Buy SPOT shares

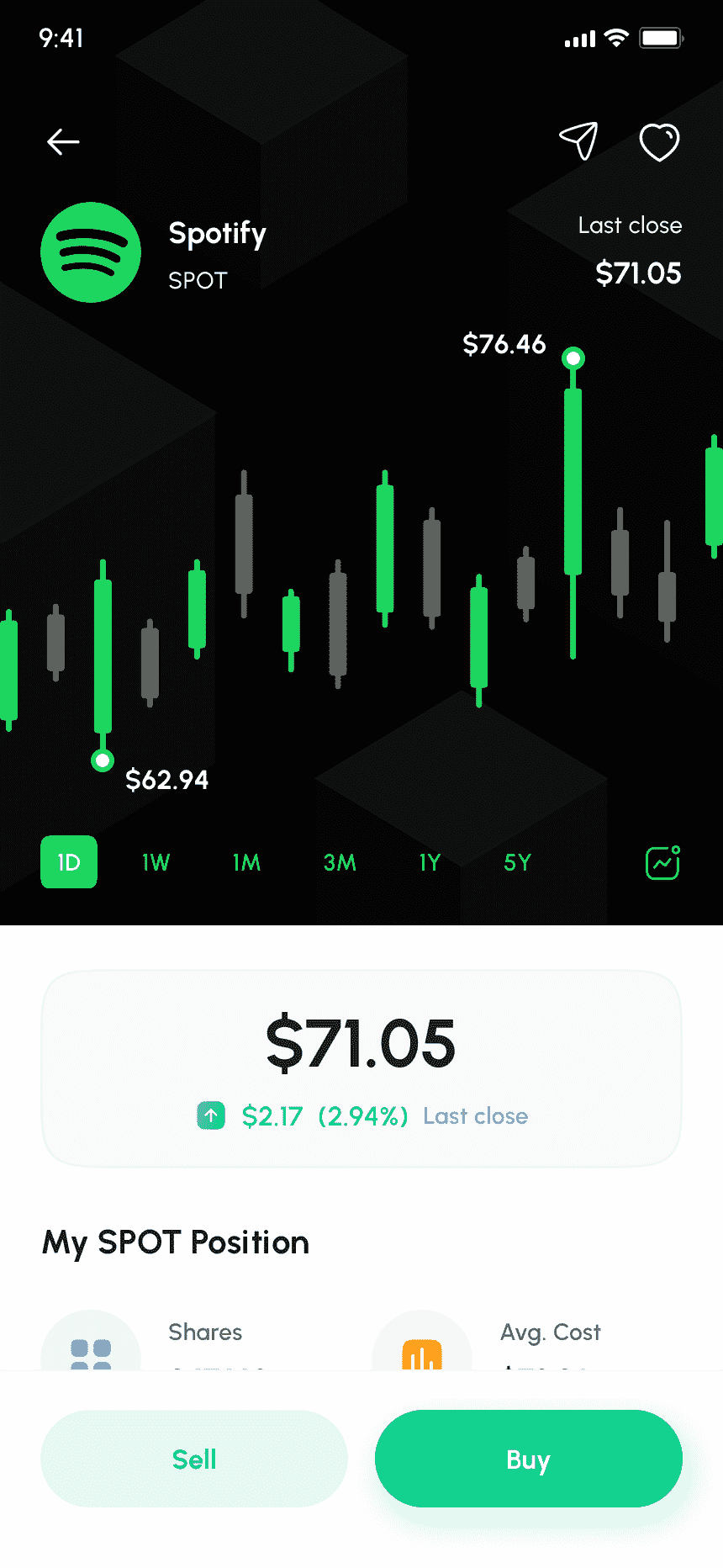pyautogui.click(x=528, y=1459)
